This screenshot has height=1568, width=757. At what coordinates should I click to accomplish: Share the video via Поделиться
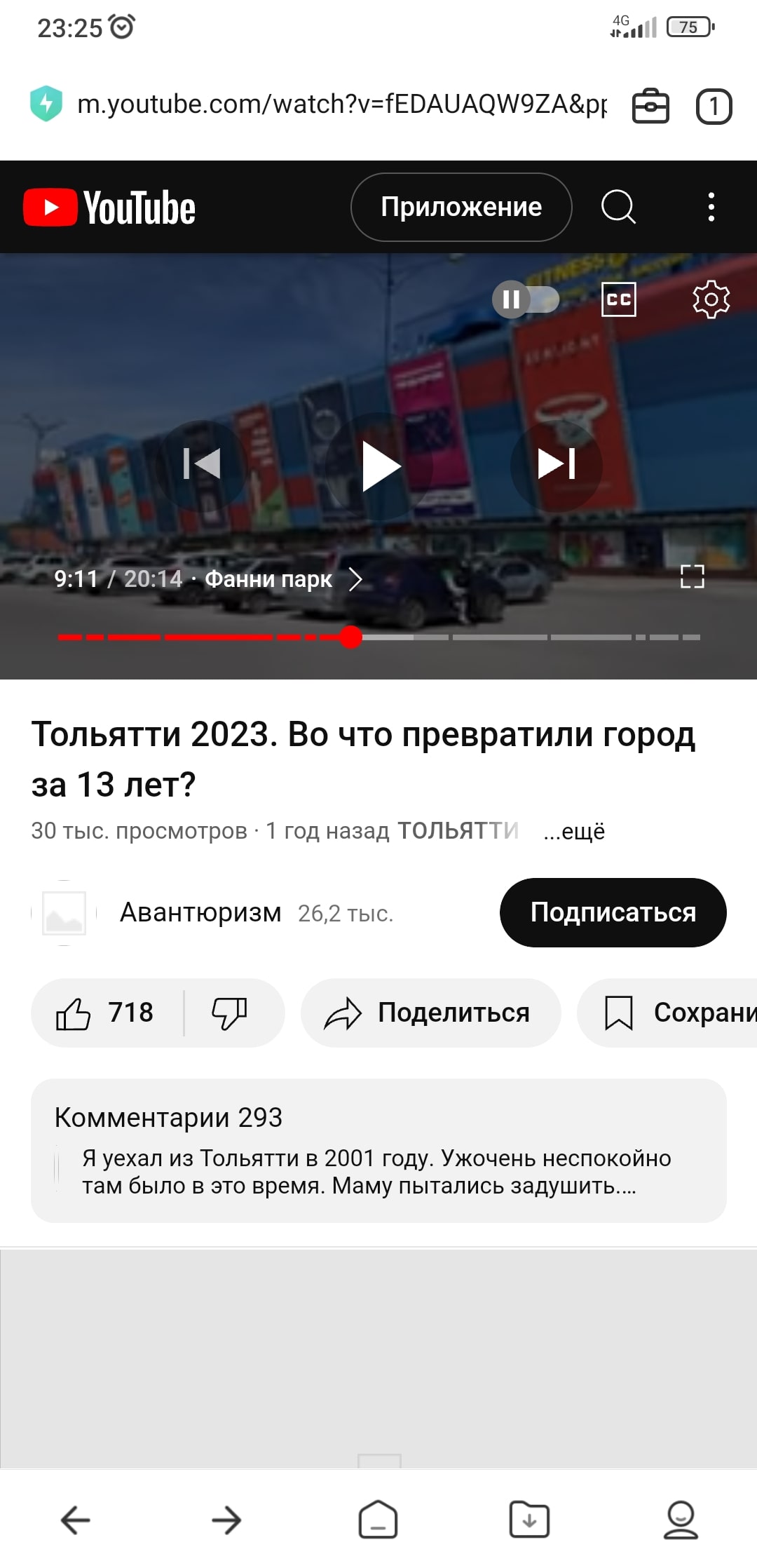(x=430, y=1013)
